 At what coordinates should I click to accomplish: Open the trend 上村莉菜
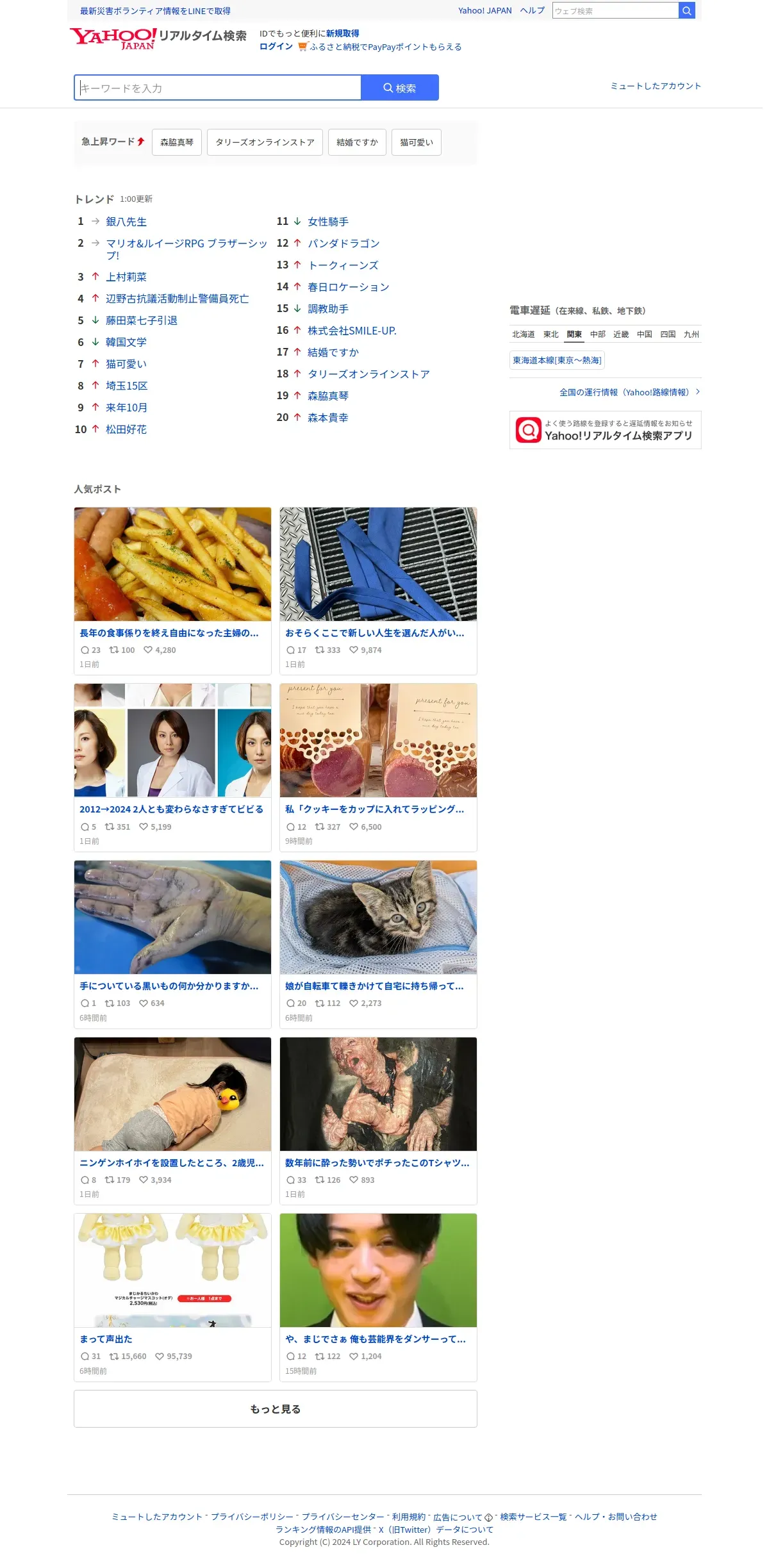(126, 277)
